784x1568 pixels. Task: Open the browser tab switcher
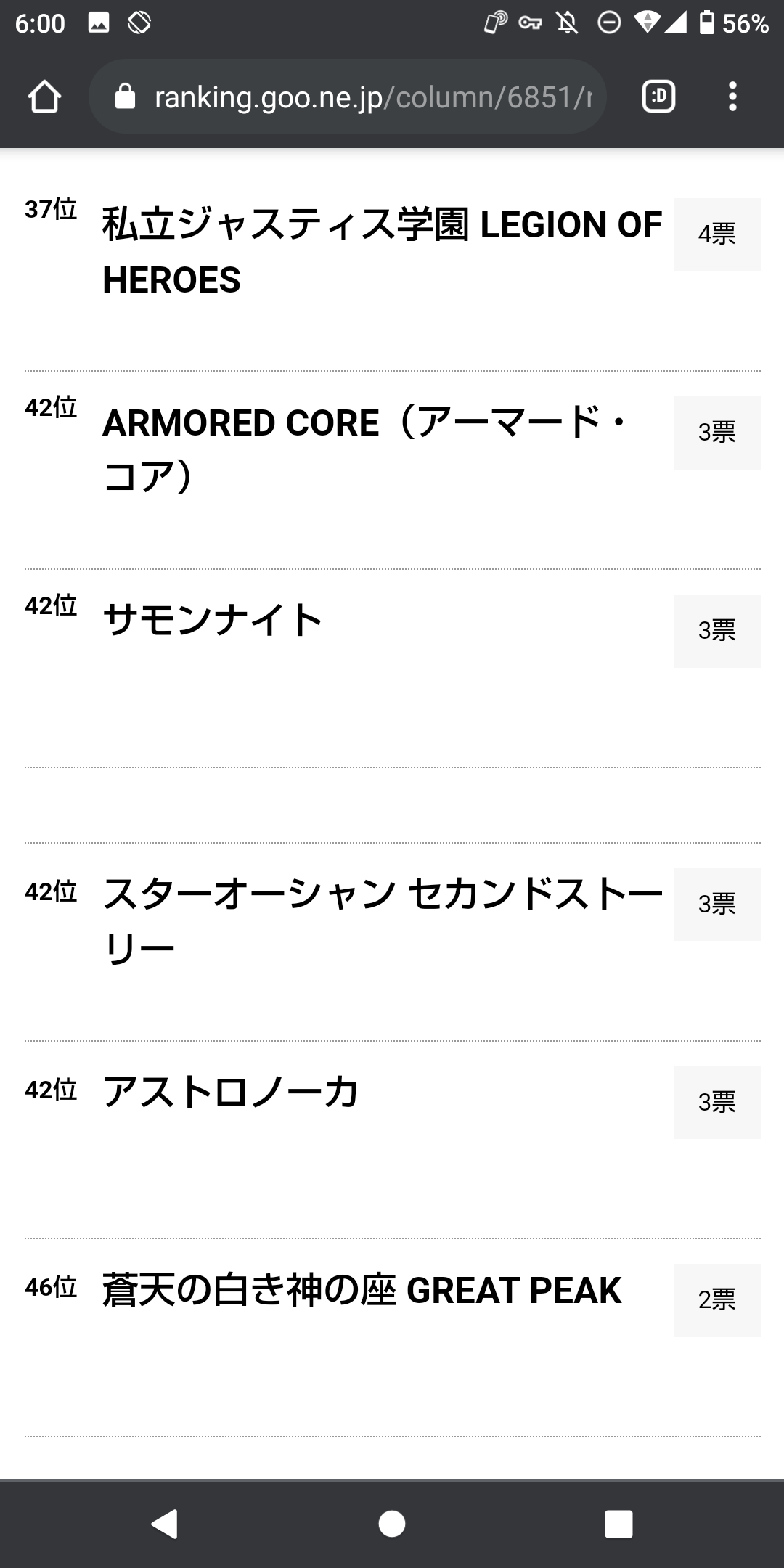658,97
